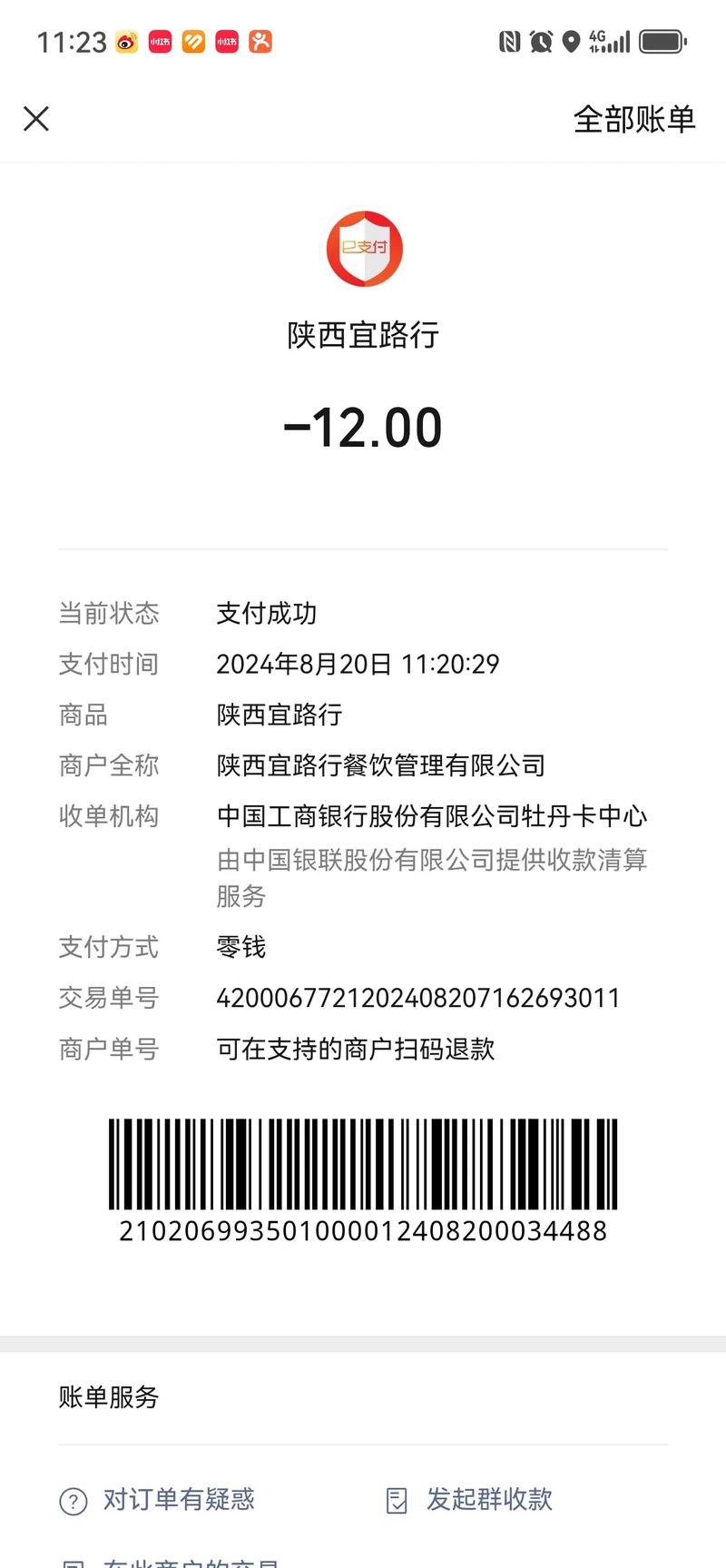Tap the 4G signal strength indicator
Image resolution: width=726 pixels, height=1568 pixels.
point(608,40)
